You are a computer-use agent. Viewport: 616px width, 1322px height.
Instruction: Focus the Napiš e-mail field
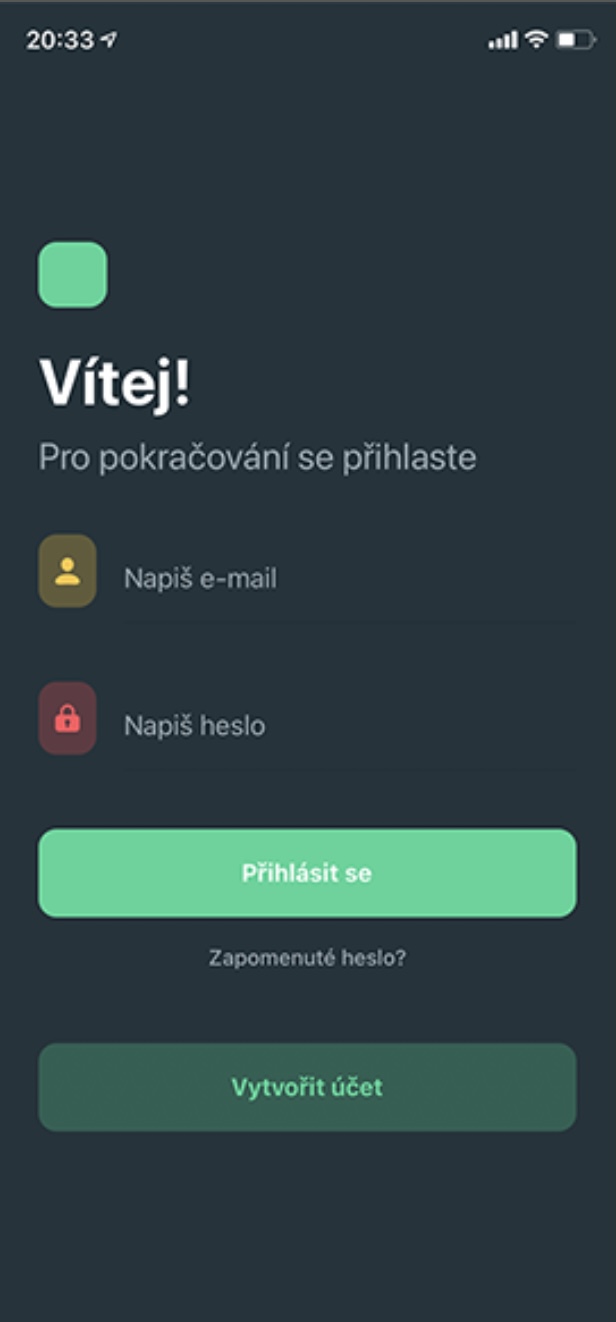click(350, 578)
